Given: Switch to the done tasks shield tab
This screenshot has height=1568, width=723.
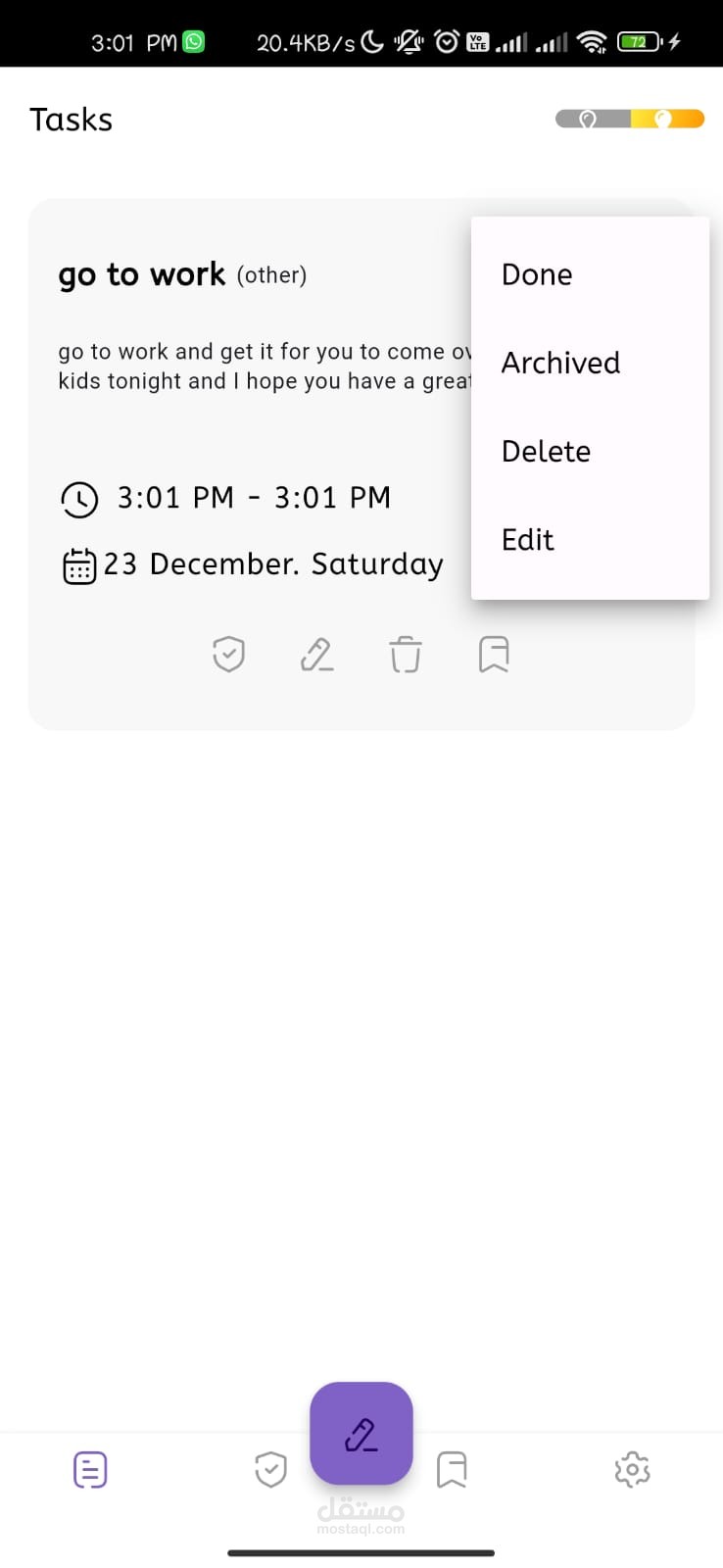Looking at the screenshot, I should pos(270,1469).
